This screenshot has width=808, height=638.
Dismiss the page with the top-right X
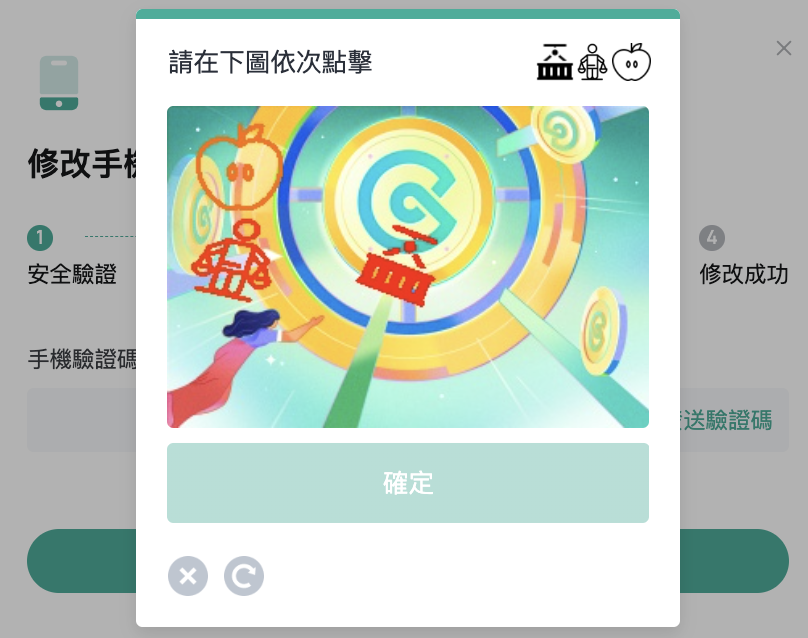pos(783,48)
